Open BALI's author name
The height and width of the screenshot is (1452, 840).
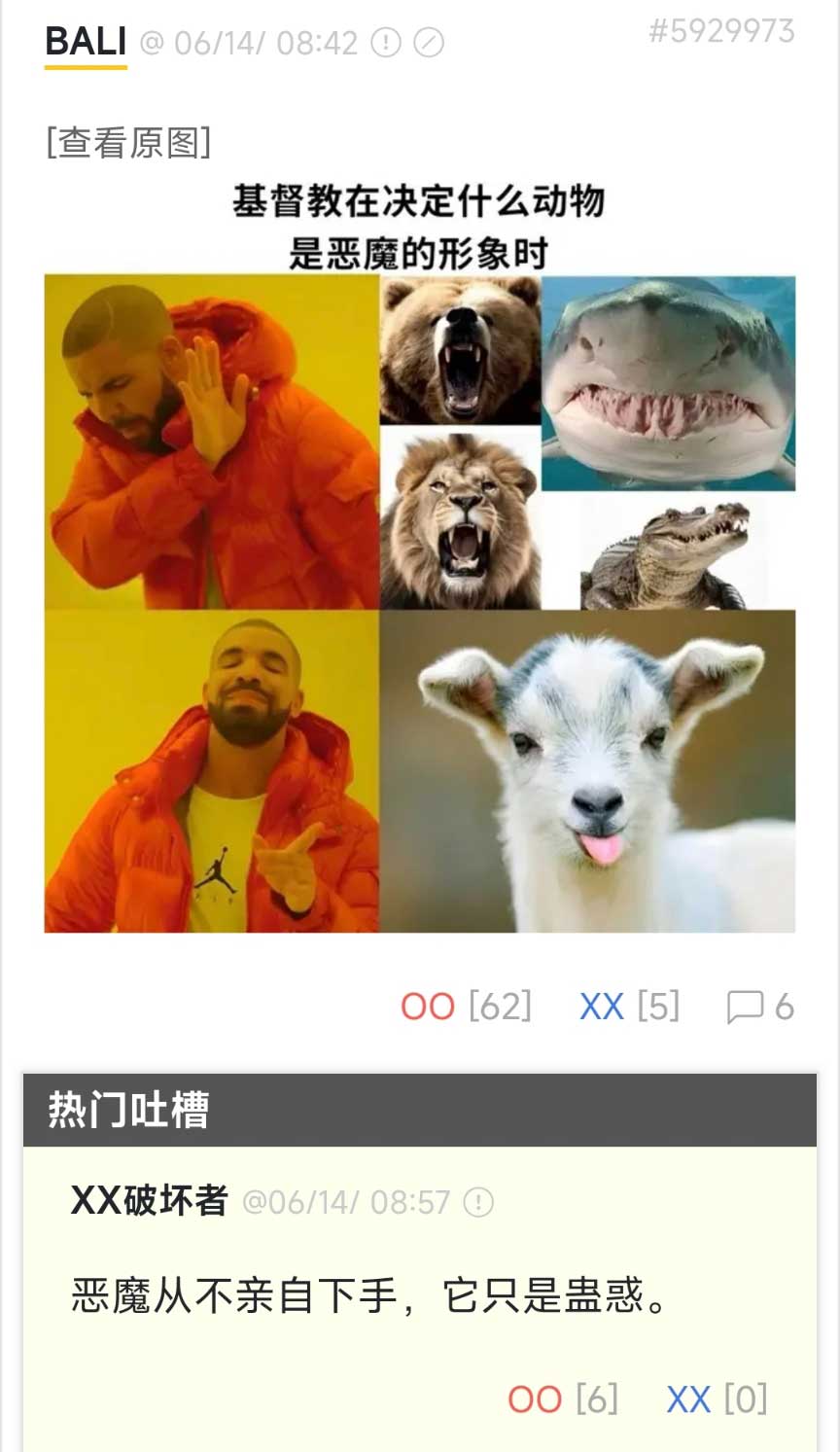point(86,42)
